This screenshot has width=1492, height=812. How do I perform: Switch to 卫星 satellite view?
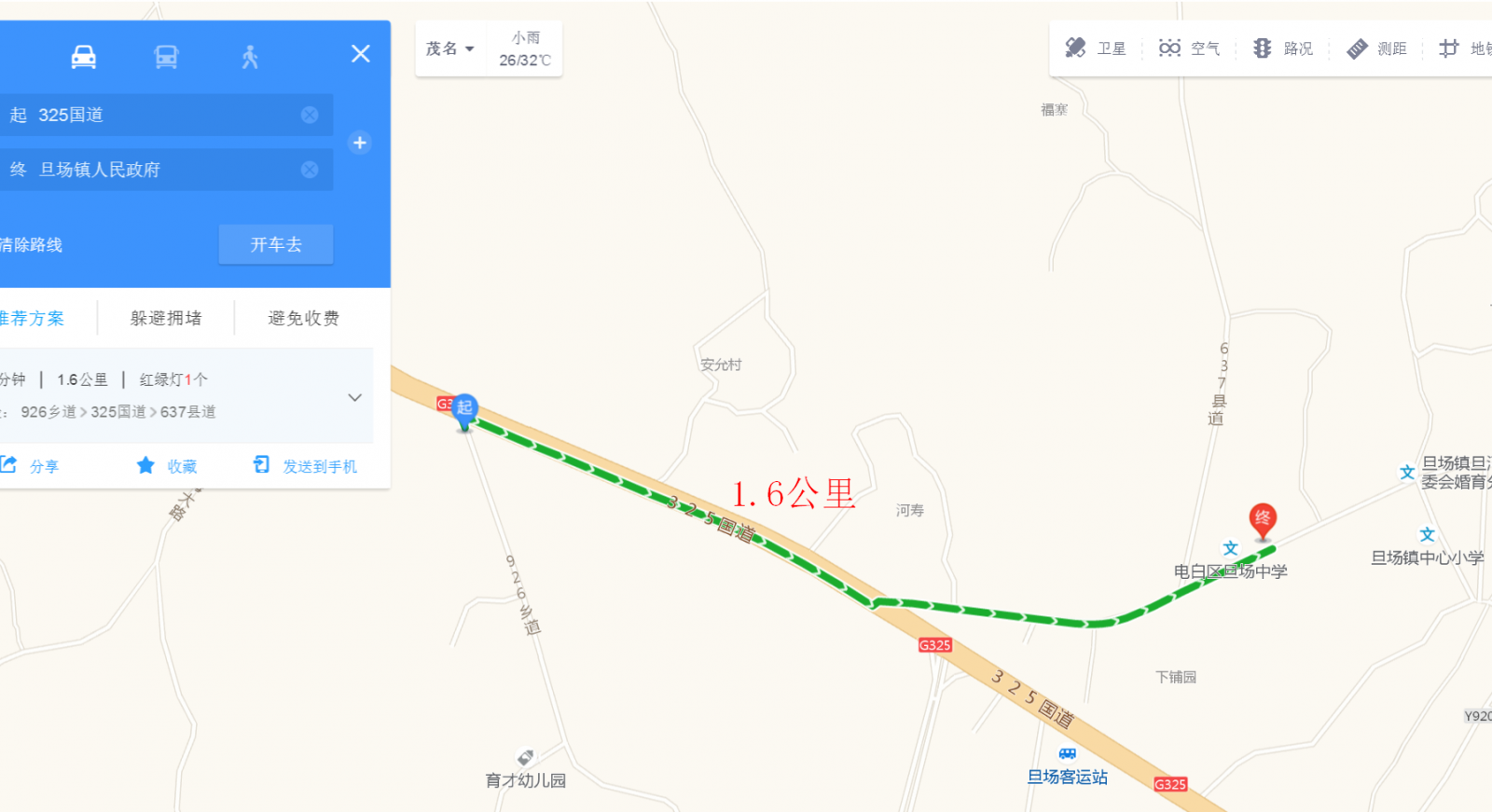1096,48
